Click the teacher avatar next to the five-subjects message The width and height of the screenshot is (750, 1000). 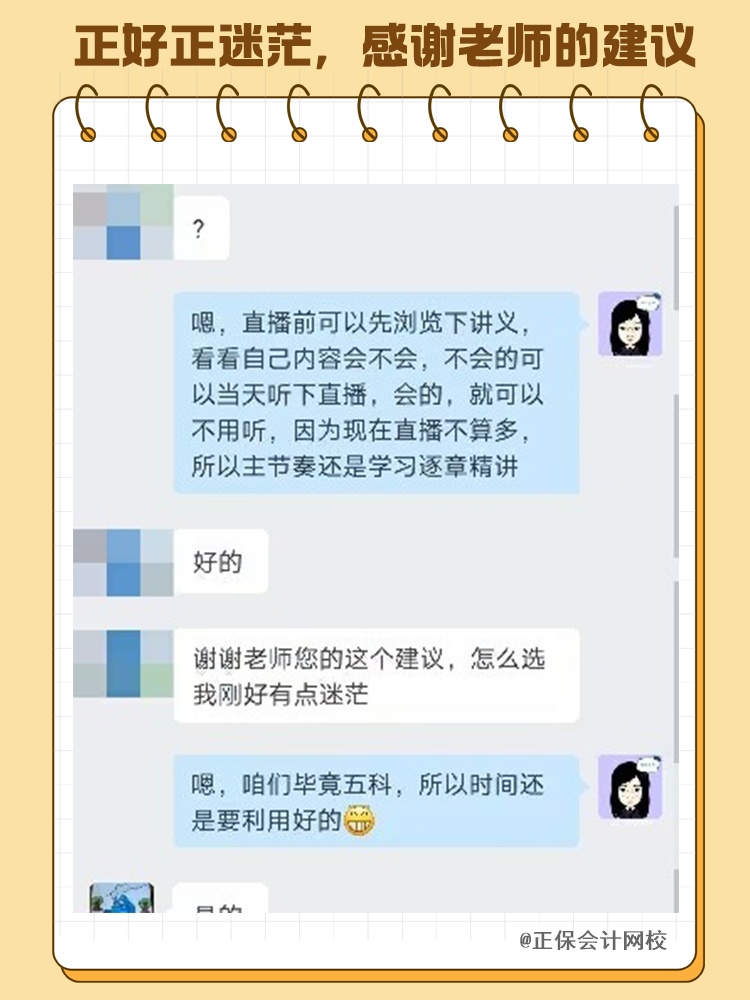point(632,786)
